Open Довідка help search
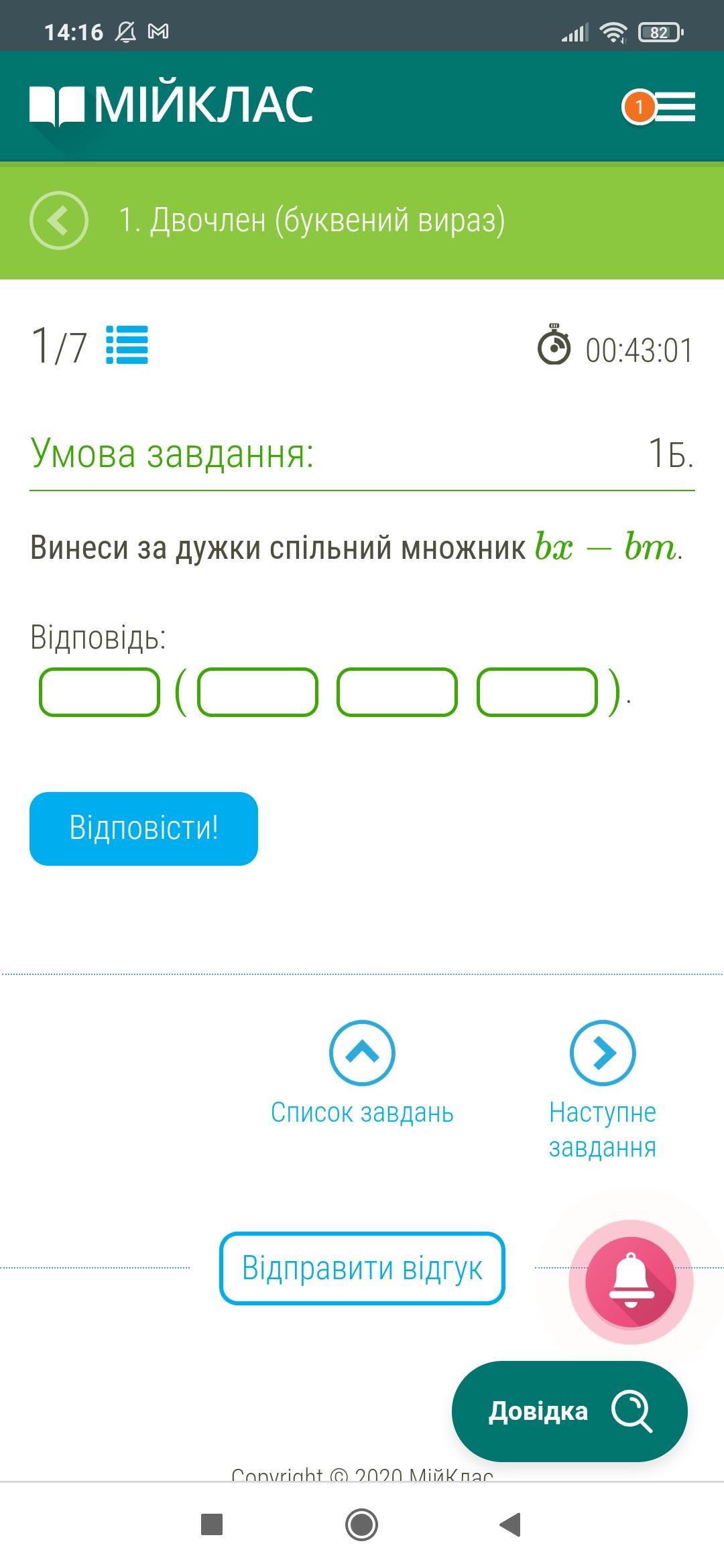Screen dimensions: 724x1568 coord(570,1411)
